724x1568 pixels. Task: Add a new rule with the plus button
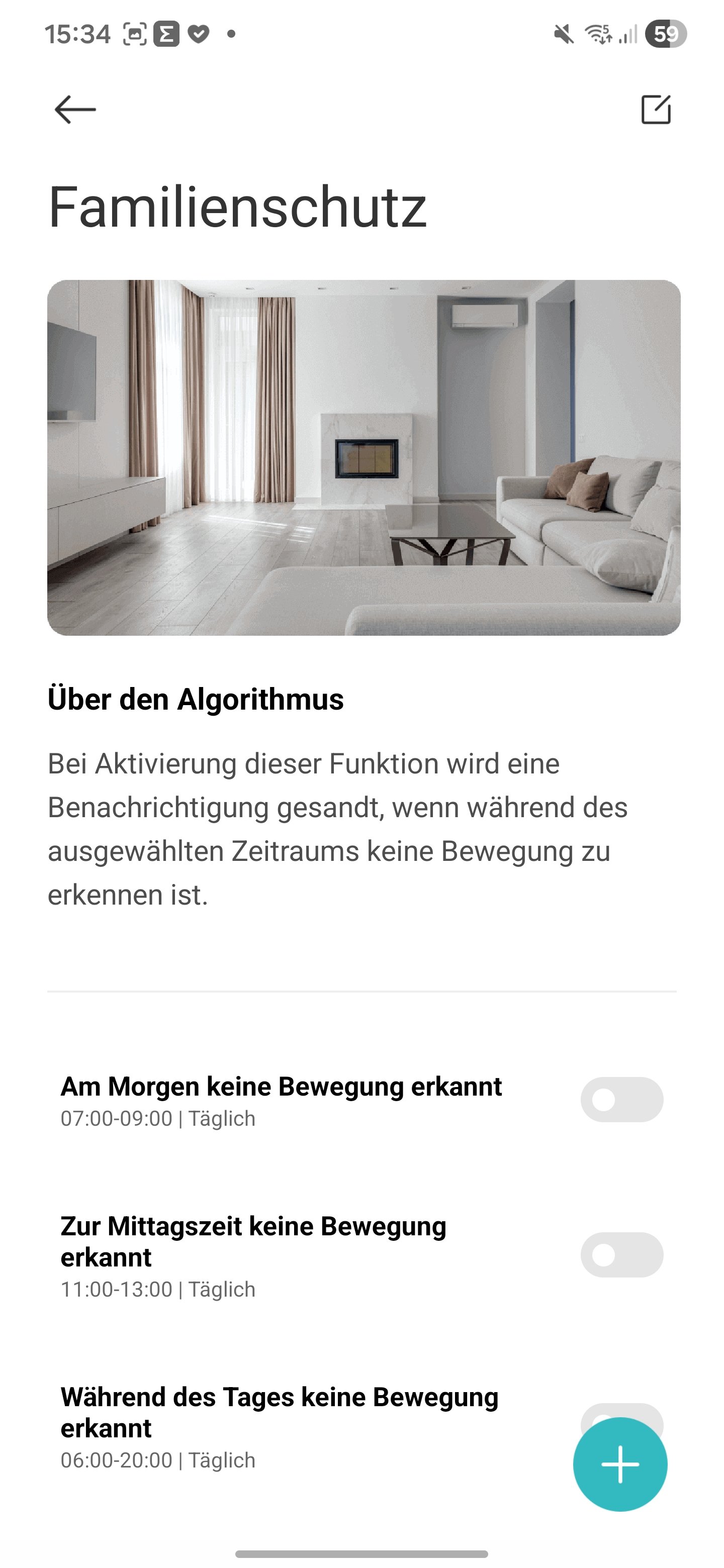[x=620, y=1464]
